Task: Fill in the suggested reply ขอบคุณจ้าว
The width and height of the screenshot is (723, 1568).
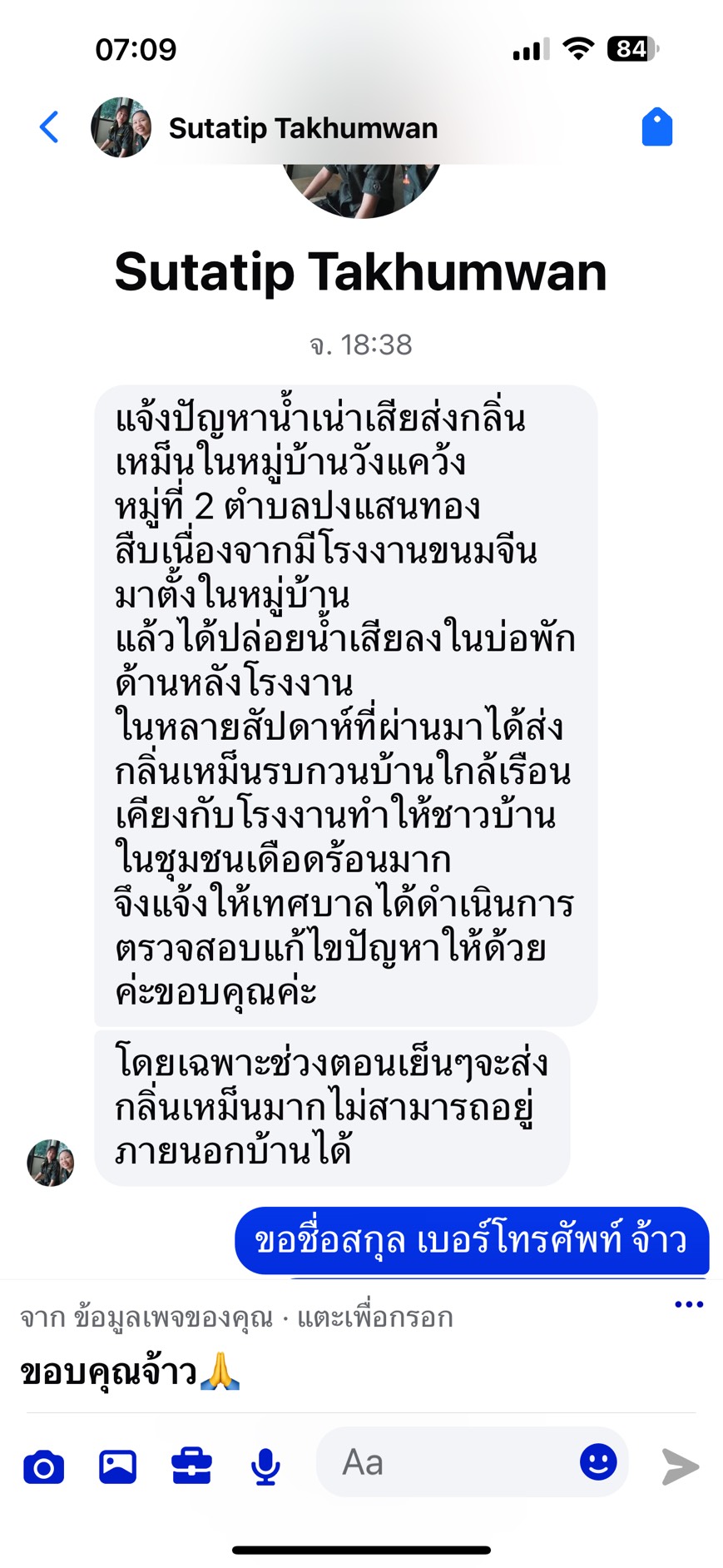Action: (x=129, y=1371)
